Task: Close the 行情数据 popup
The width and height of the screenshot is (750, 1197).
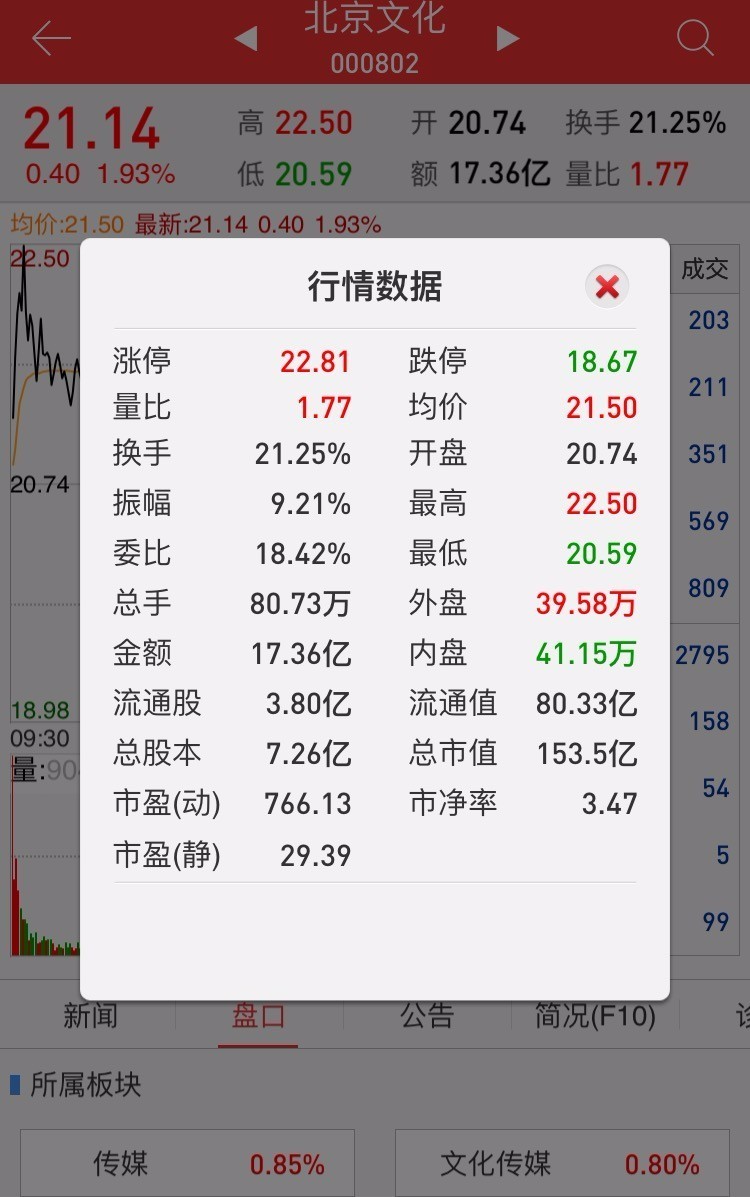Action: pyautogui.click(x=607, y=287)
